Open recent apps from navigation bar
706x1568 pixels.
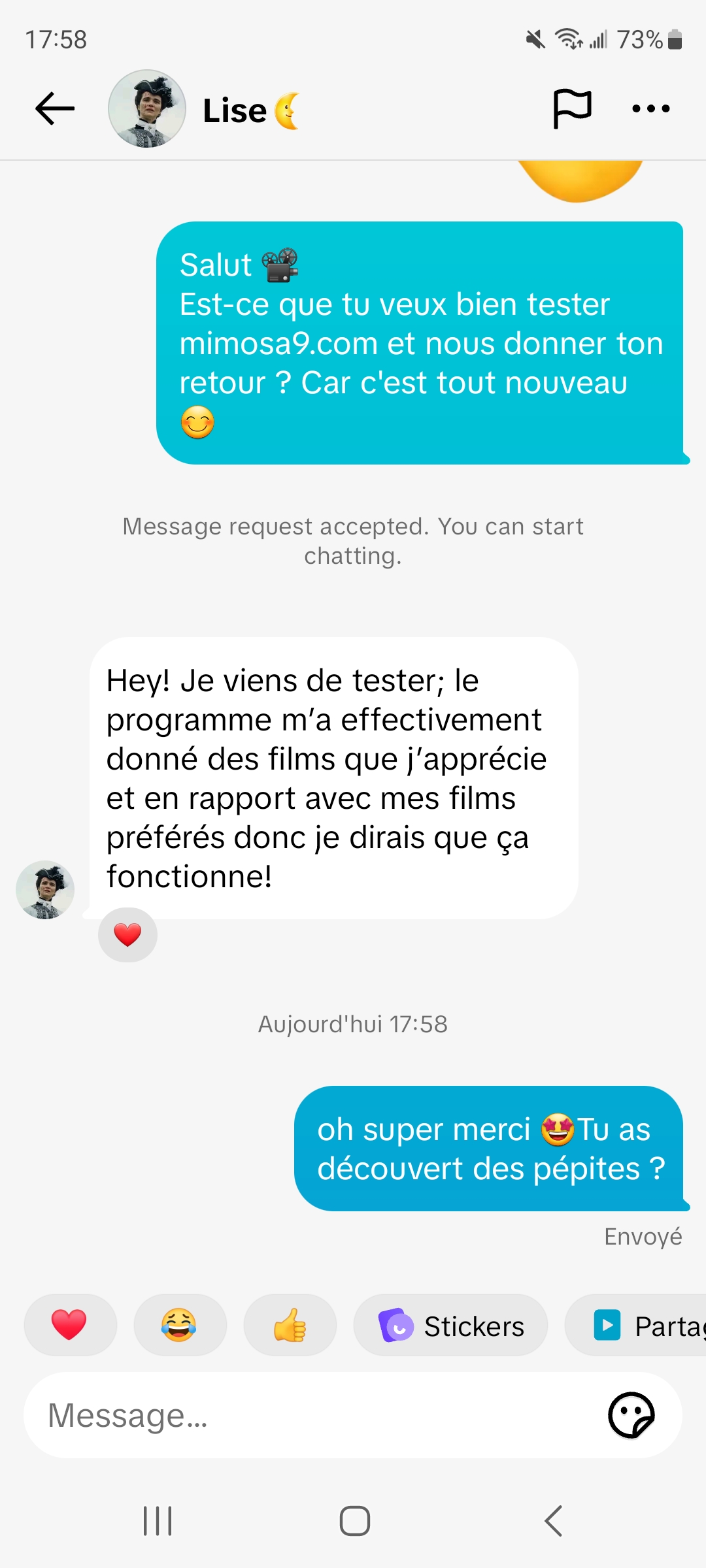tap(158, 1520)
